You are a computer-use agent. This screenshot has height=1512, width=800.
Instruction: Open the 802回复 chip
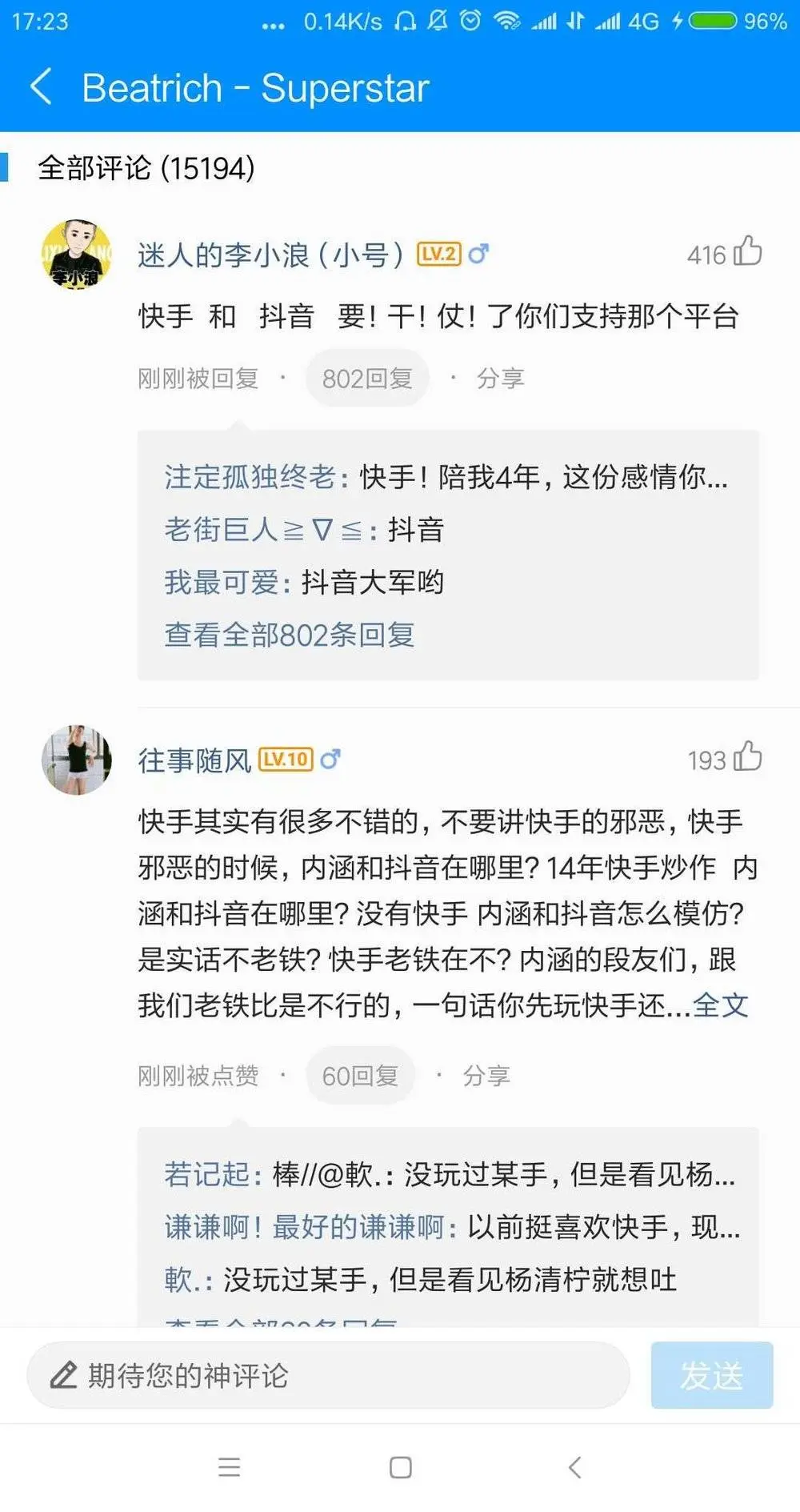(366, 379)
